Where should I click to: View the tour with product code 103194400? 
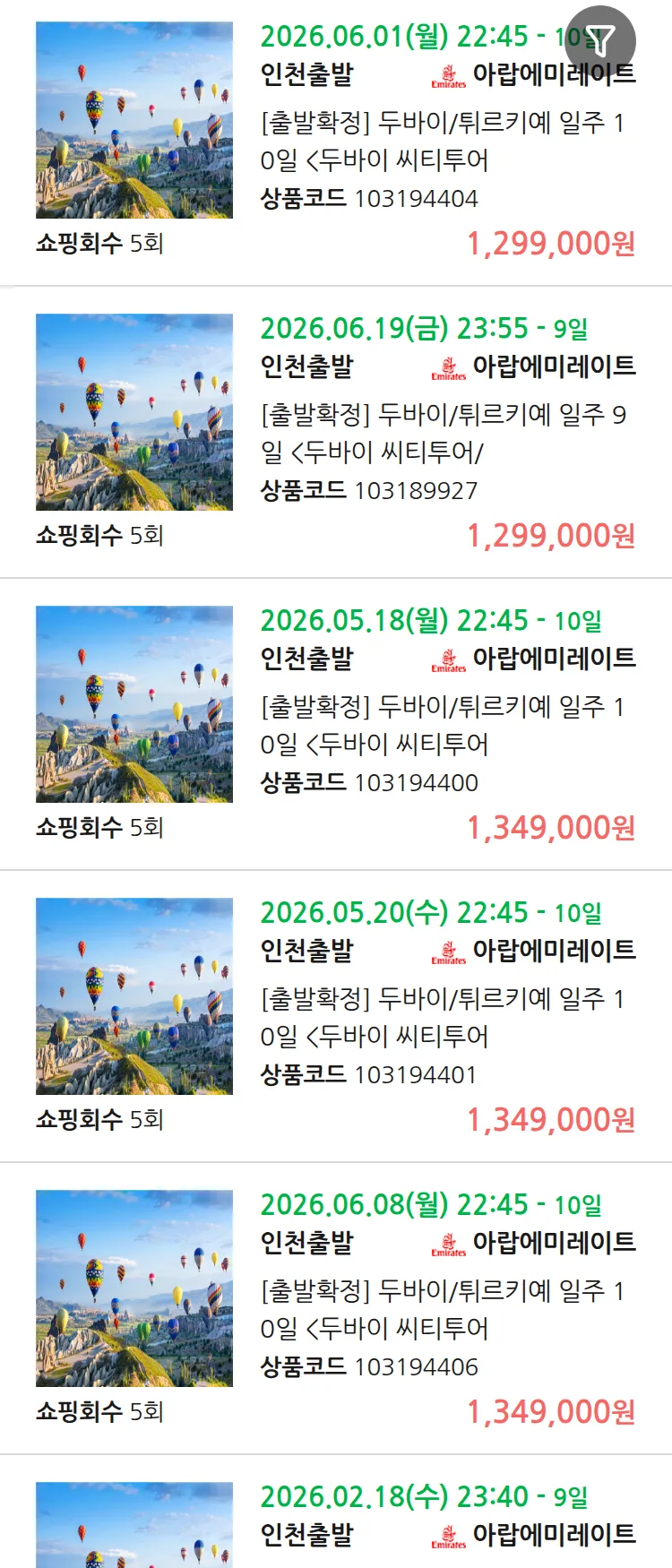coord(443,725)
